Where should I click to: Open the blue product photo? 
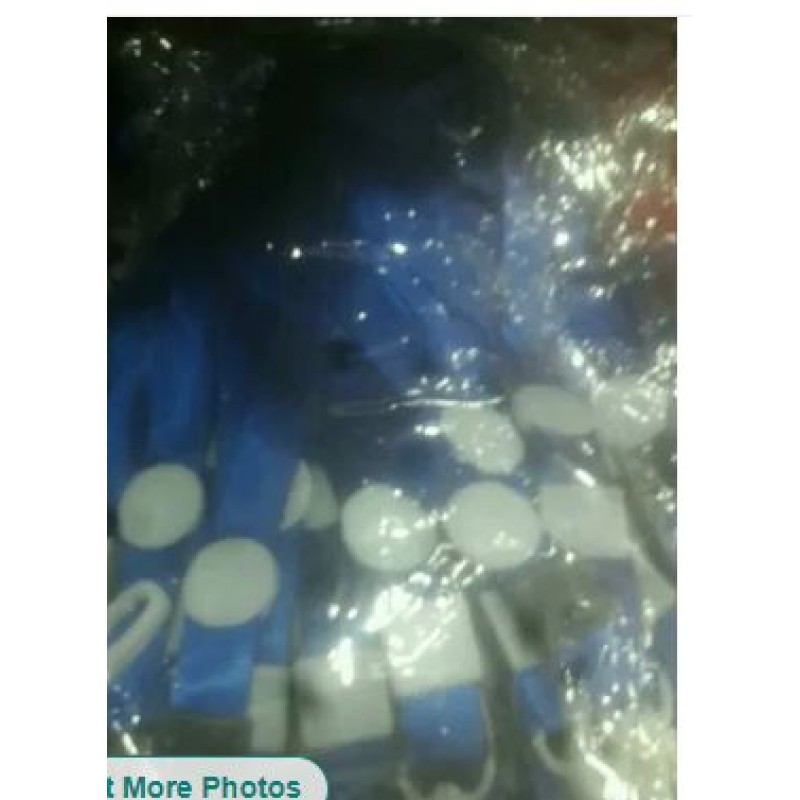[392, 400]
